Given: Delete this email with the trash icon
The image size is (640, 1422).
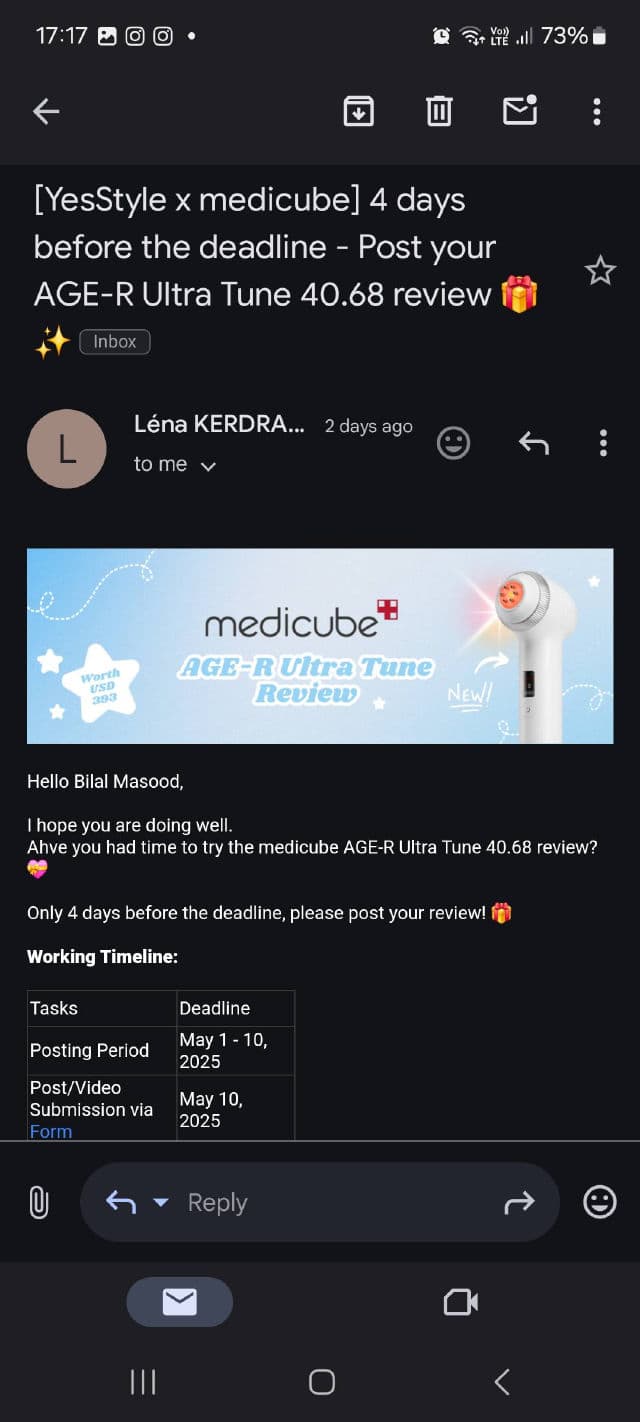Looking at the screenshot, I should [439, 111].
